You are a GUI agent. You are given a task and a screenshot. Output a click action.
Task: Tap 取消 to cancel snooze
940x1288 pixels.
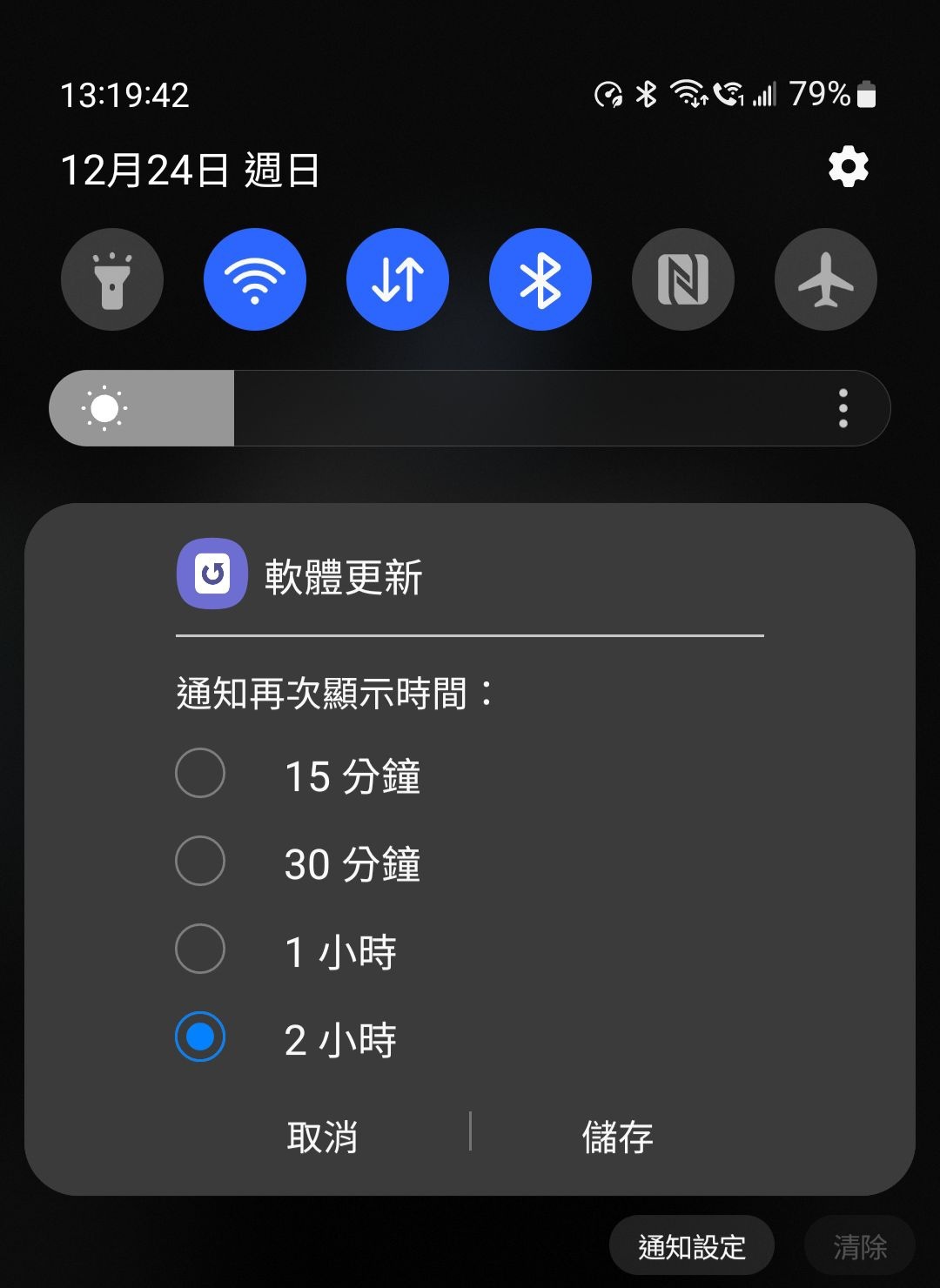[323, 1137]
